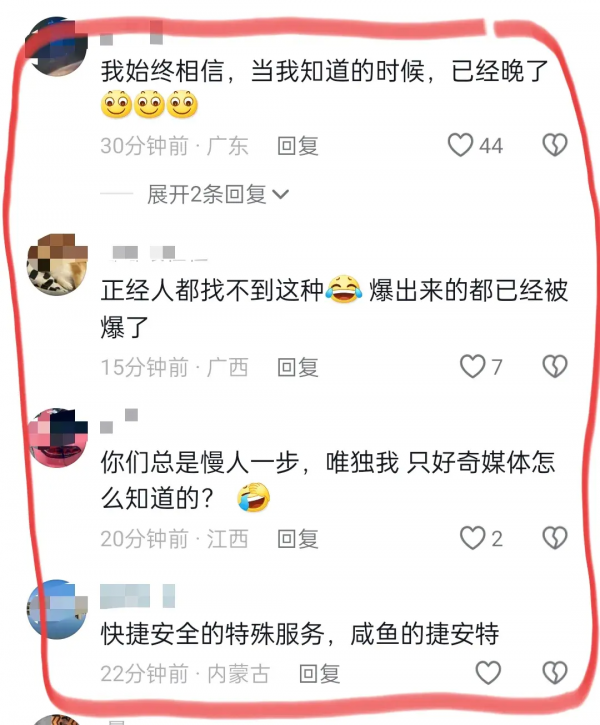Dislike the comment posted 30 minutes ago
Viewport: 600px width, 725px height.
(x=554, y=146)
